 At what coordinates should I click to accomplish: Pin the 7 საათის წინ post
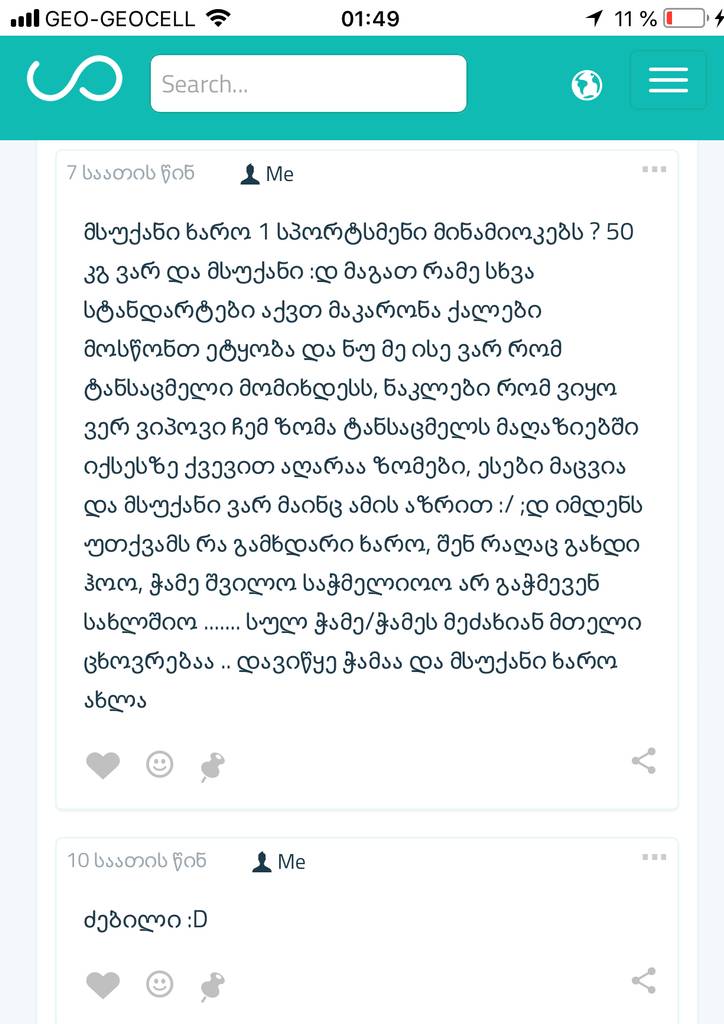point(212,766)
